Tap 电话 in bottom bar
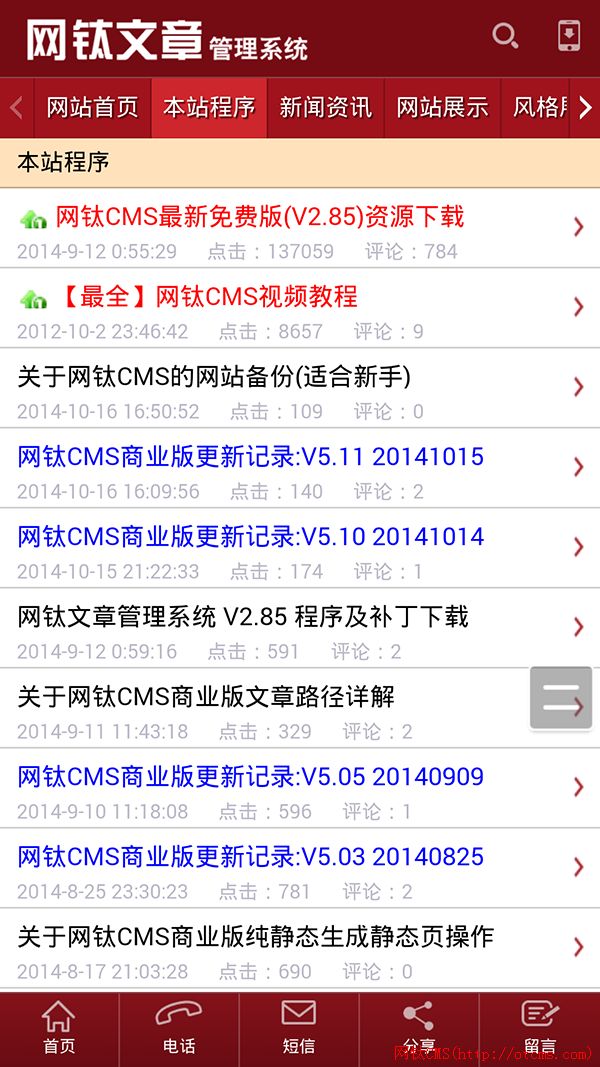600x1067 pixels. click(x=179, y=1028)
